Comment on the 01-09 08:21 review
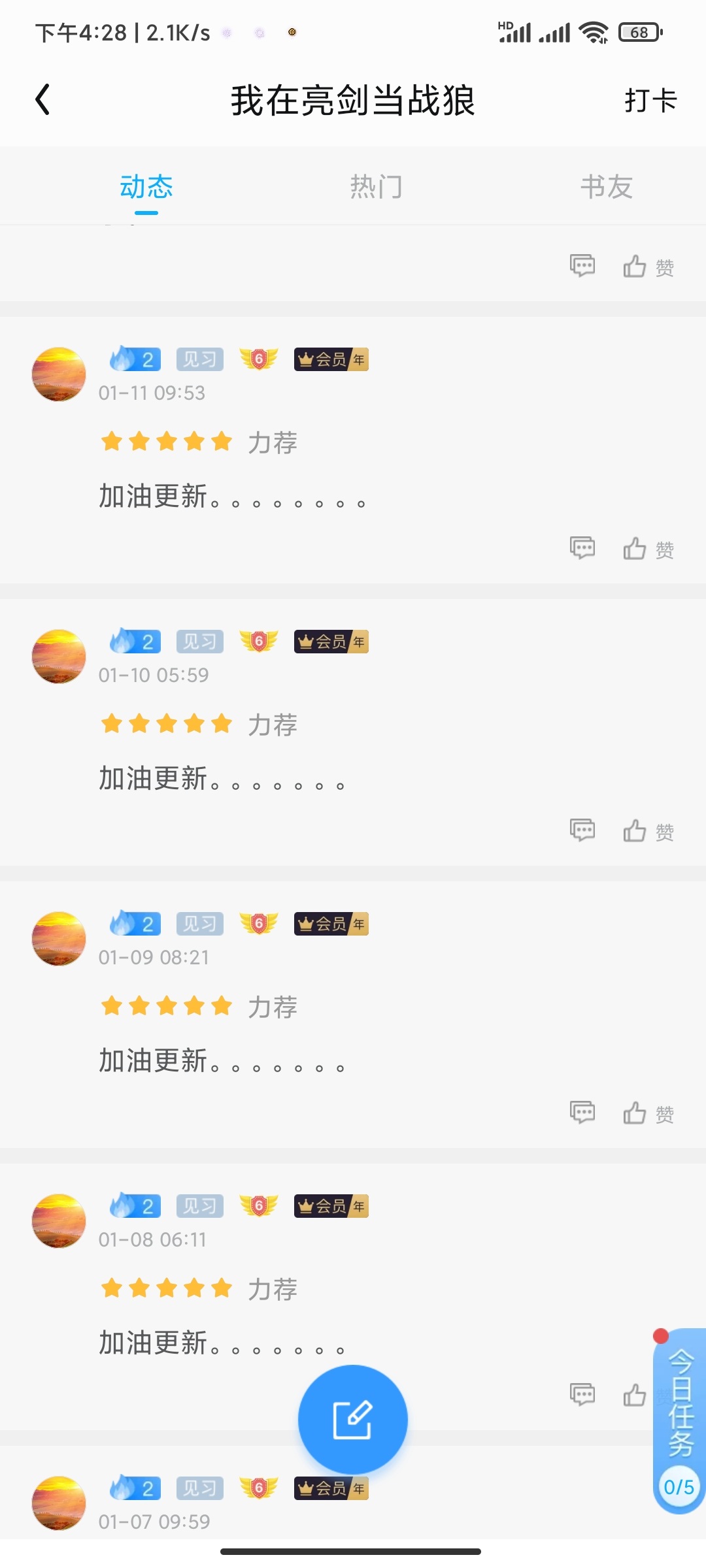This screenshot has height=1568, width=706. pos(582,1112)
